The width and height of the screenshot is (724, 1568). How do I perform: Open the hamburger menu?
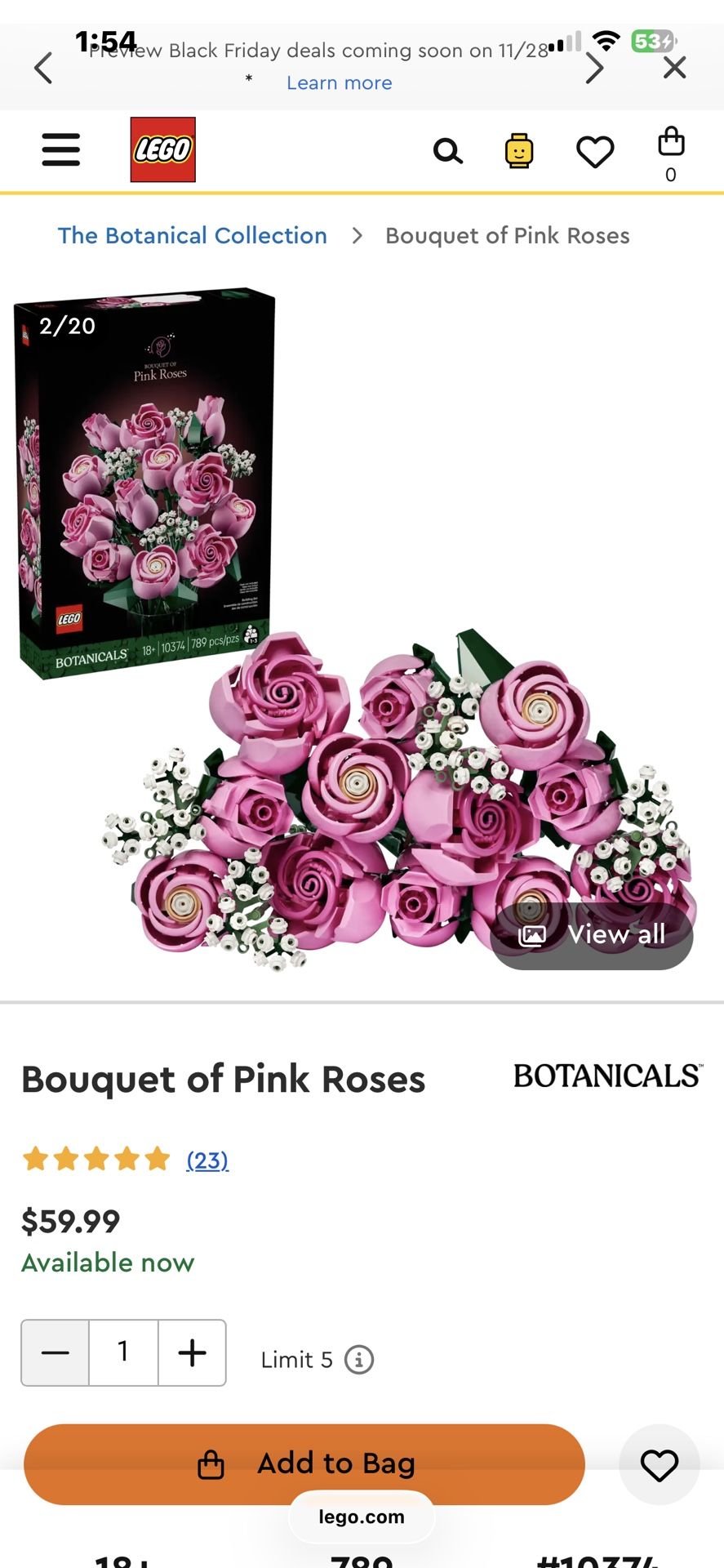point(61,150)
